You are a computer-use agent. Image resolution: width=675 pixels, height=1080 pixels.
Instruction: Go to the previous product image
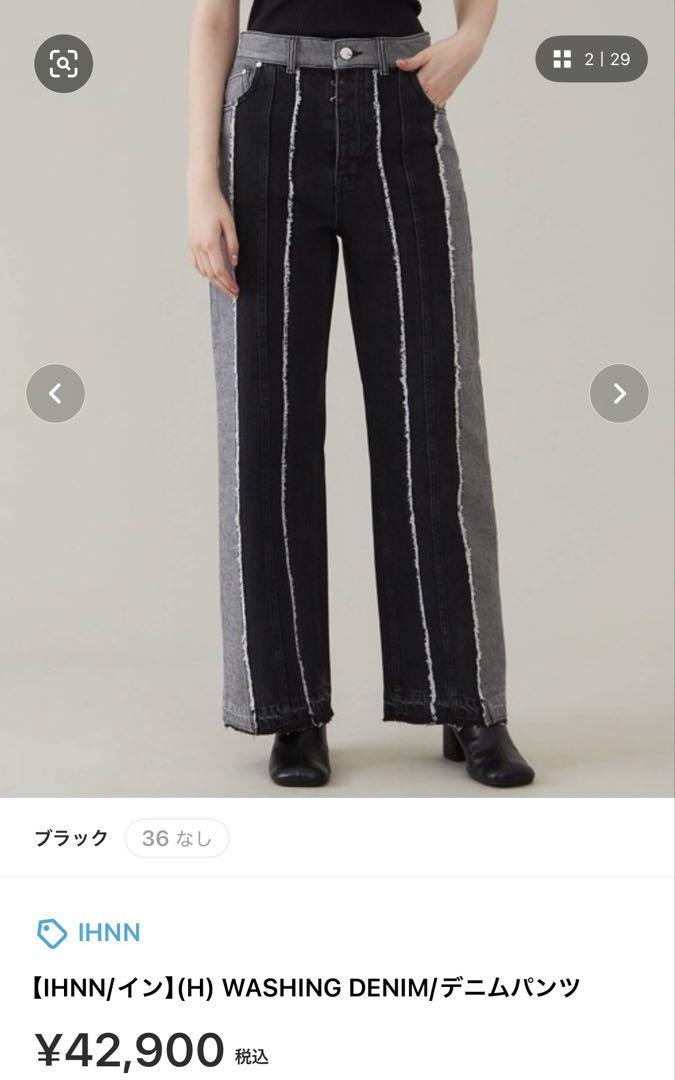click(x=55, y=393)
